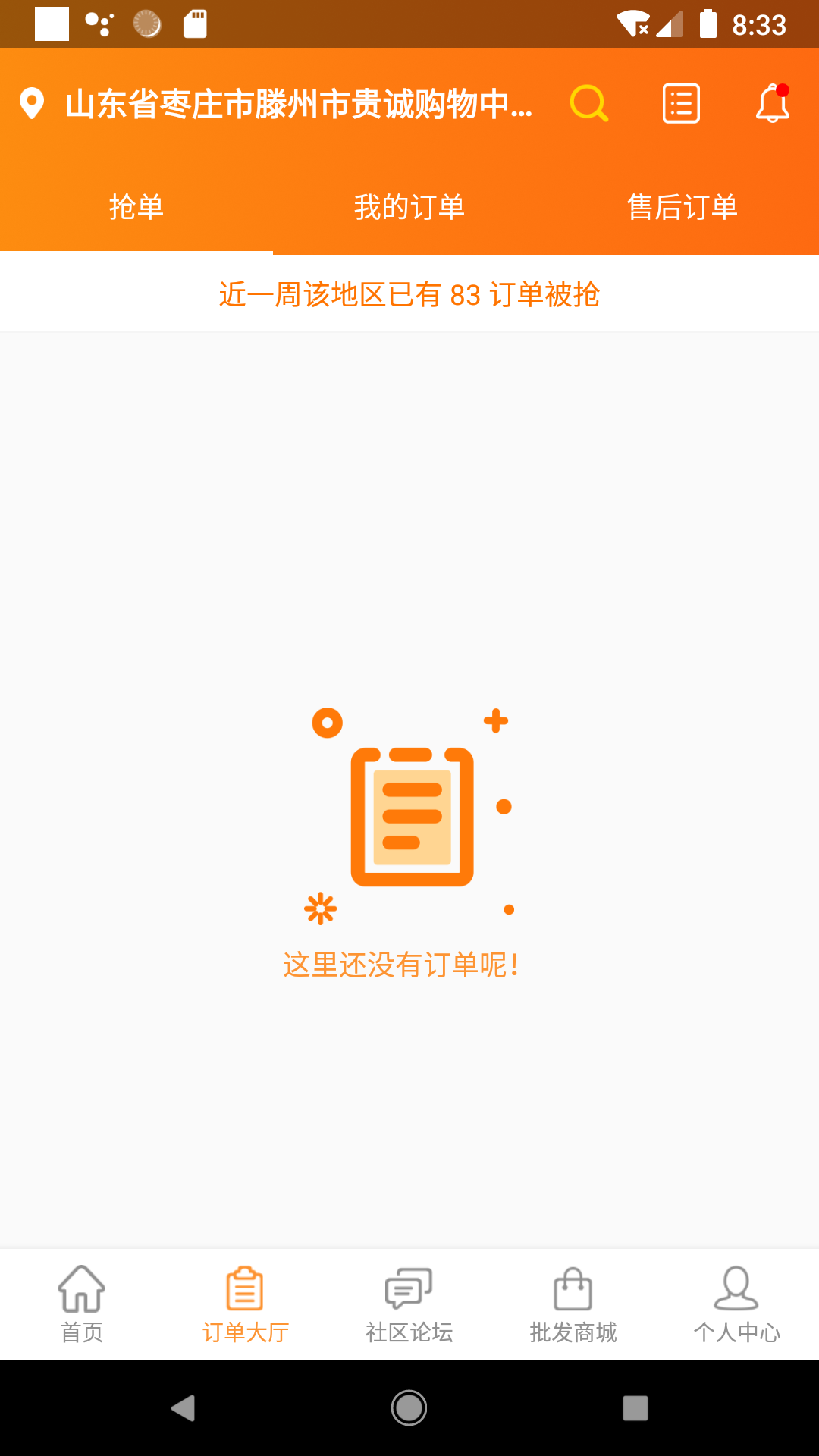The image size is (819, 1456).
Task: Go to 首页 home tab
Action: coord(82,1304)
